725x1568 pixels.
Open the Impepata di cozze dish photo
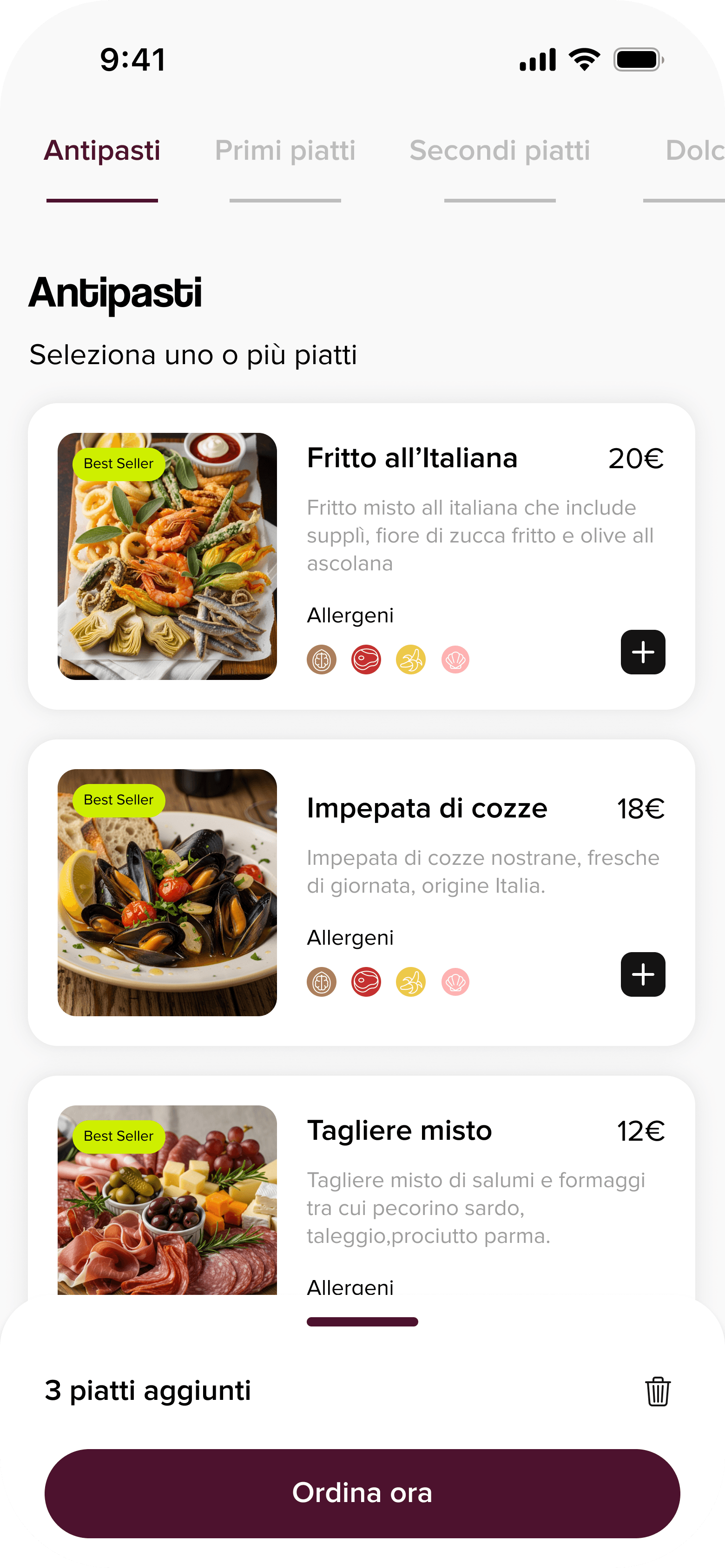[167, 892]
